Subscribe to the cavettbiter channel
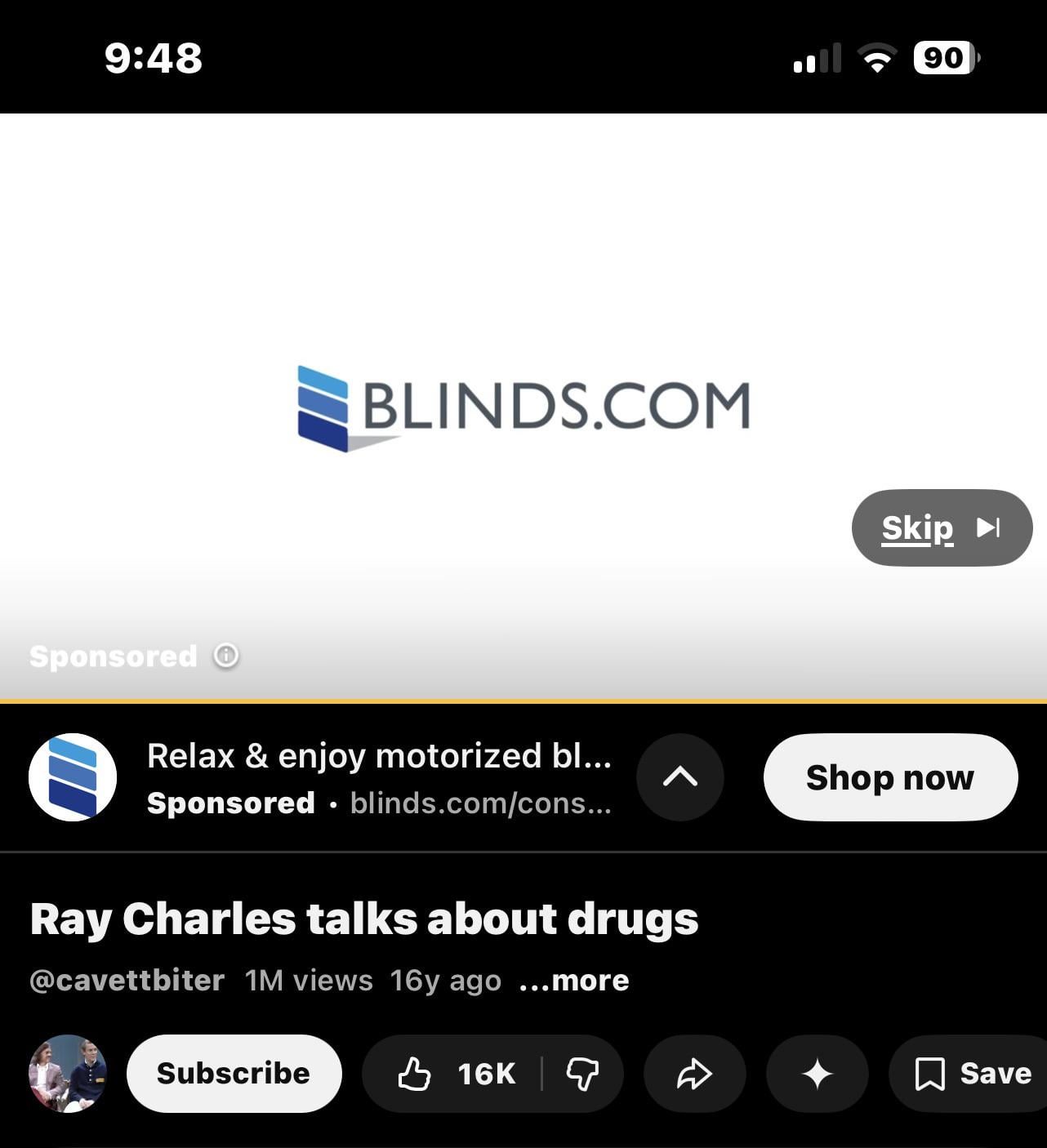1047x1148 pixels. 234,1073
